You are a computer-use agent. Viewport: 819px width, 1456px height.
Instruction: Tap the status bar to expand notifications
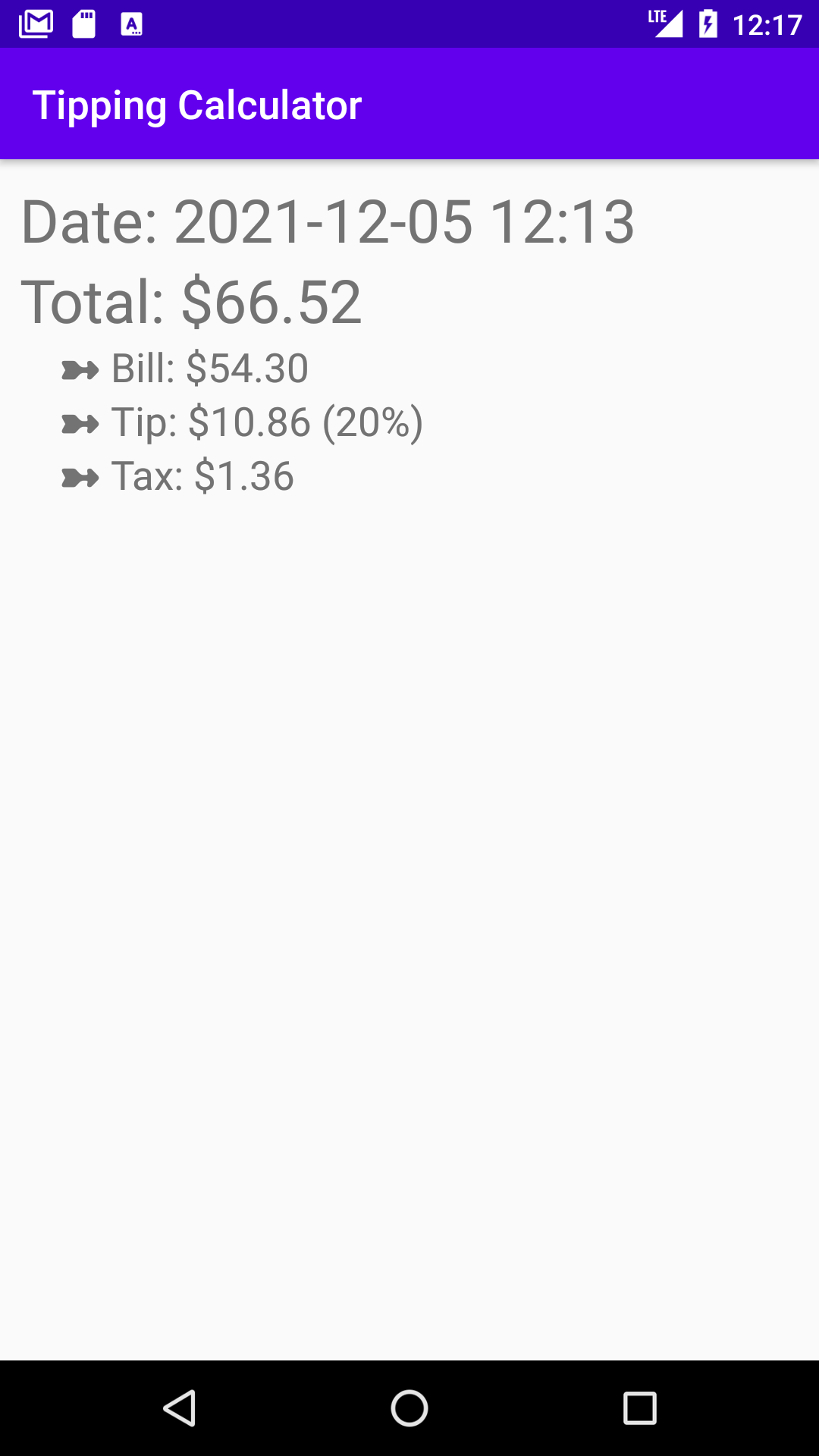pos(409,23)
